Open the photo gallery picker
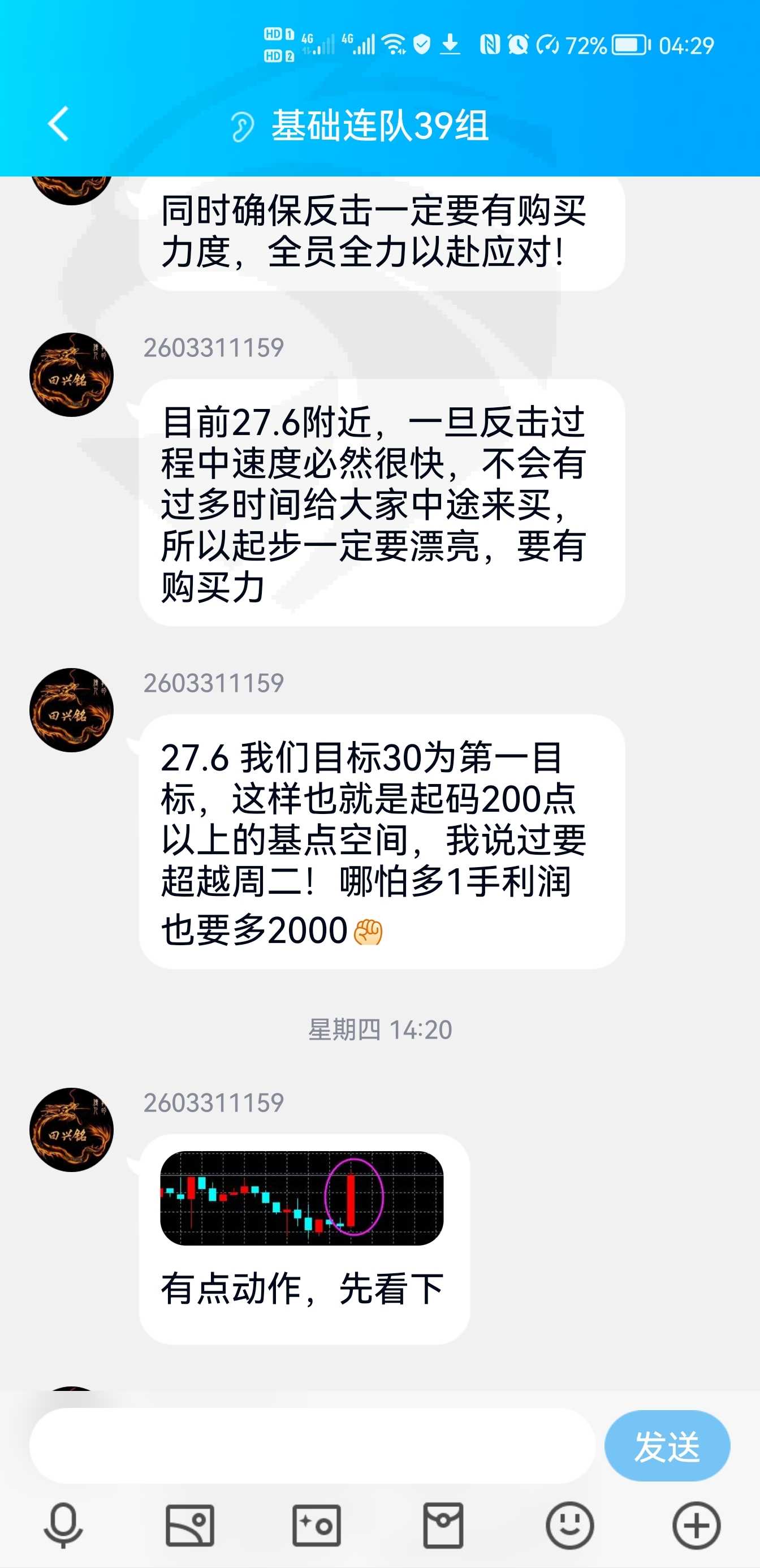Screen dimensions: 760x1568 click(190, 1526)
